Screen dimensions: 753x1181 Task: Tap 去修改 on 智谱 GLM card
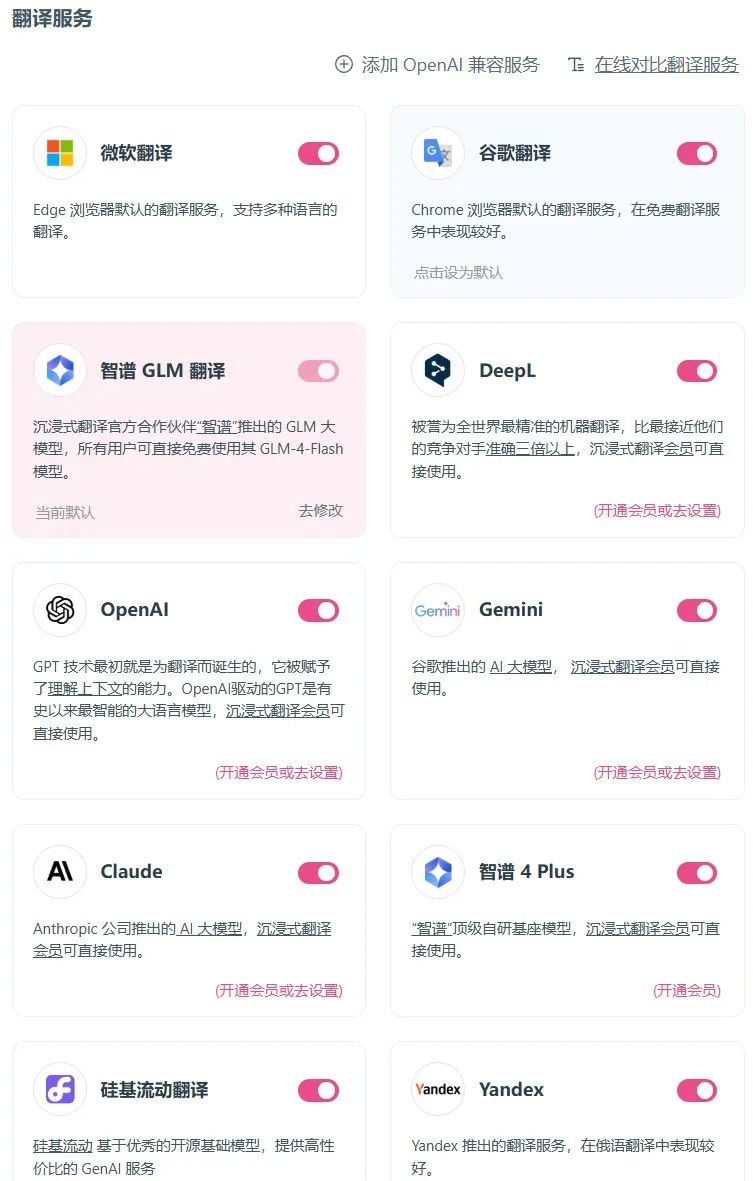tap(320, 510)
